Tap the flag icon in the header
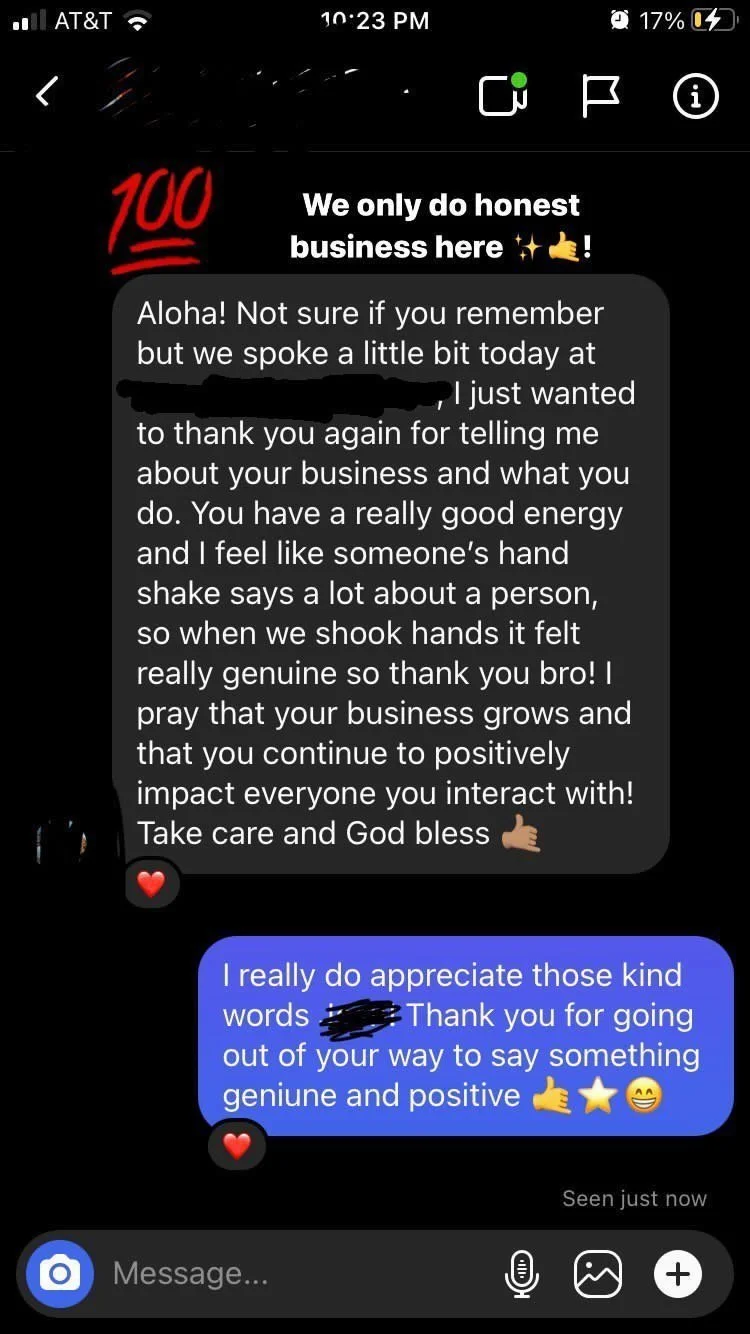This screenshot has height=1334, width=750. click(600, 96)
